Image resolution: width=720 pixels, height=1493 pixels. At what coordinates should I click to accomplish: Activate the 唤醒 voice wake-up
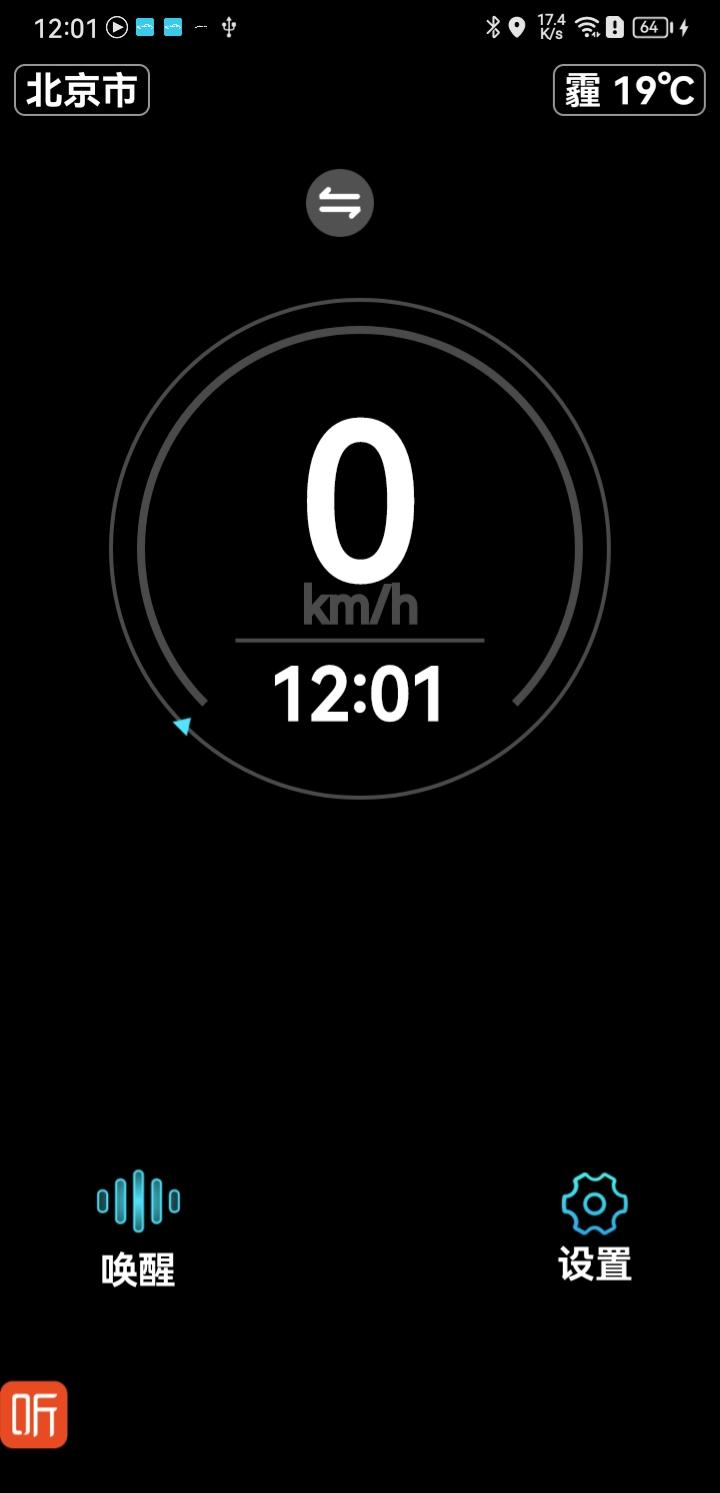point(138,1226)
